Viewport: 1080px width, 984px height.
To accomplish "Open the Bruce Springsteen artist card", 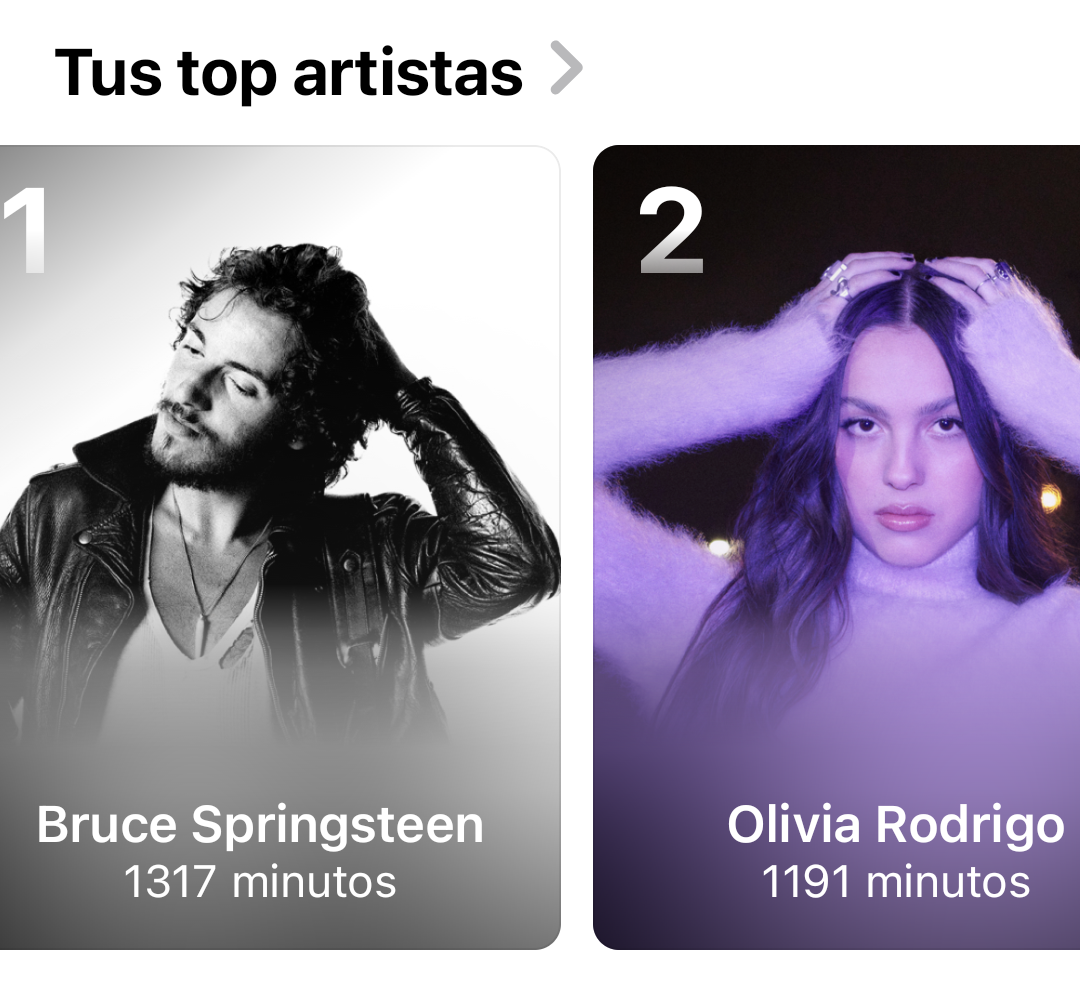I will point(280,547).
